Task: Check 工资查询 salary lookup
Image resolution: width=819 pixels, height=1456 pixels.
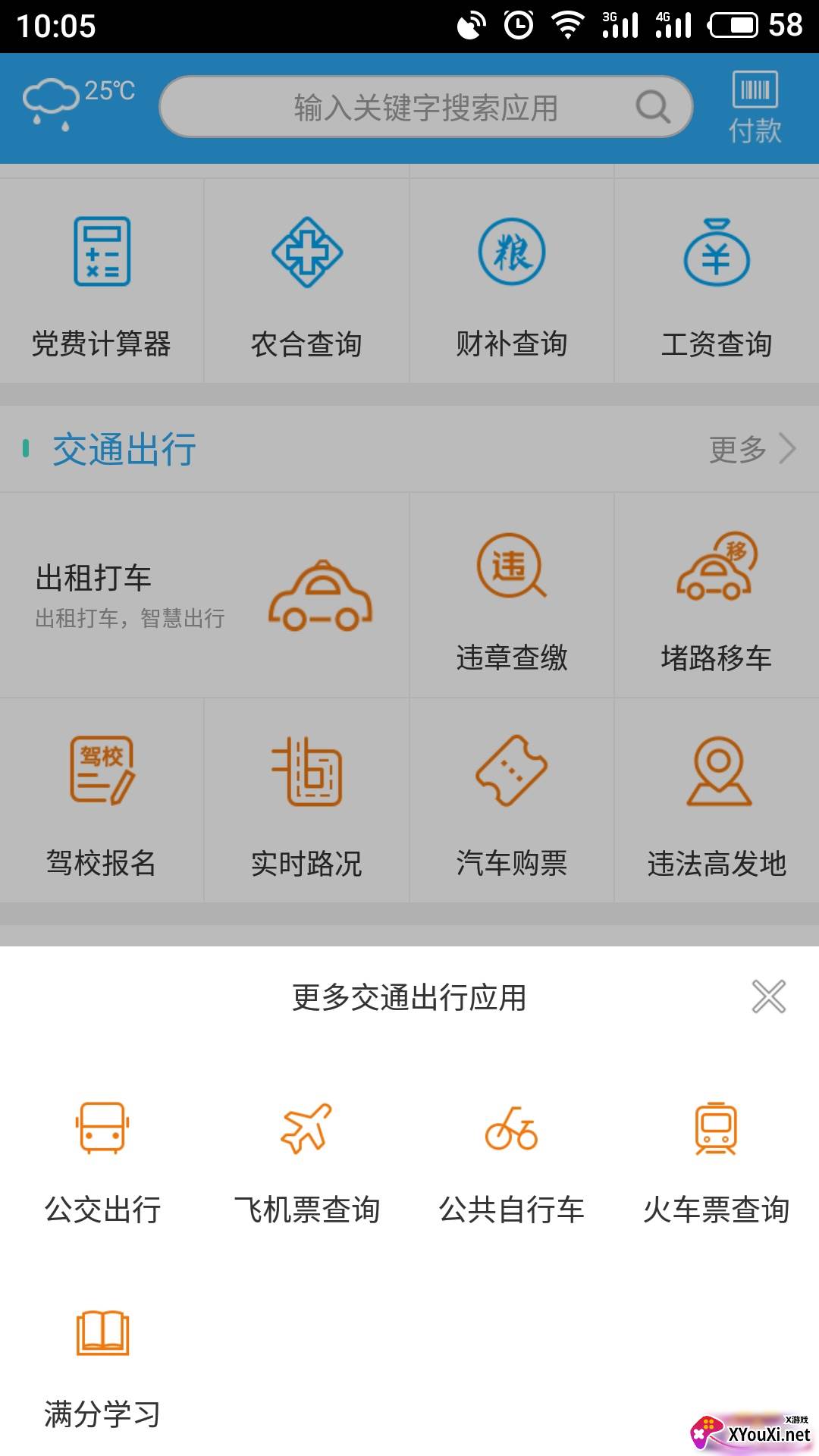Action: 717,281
